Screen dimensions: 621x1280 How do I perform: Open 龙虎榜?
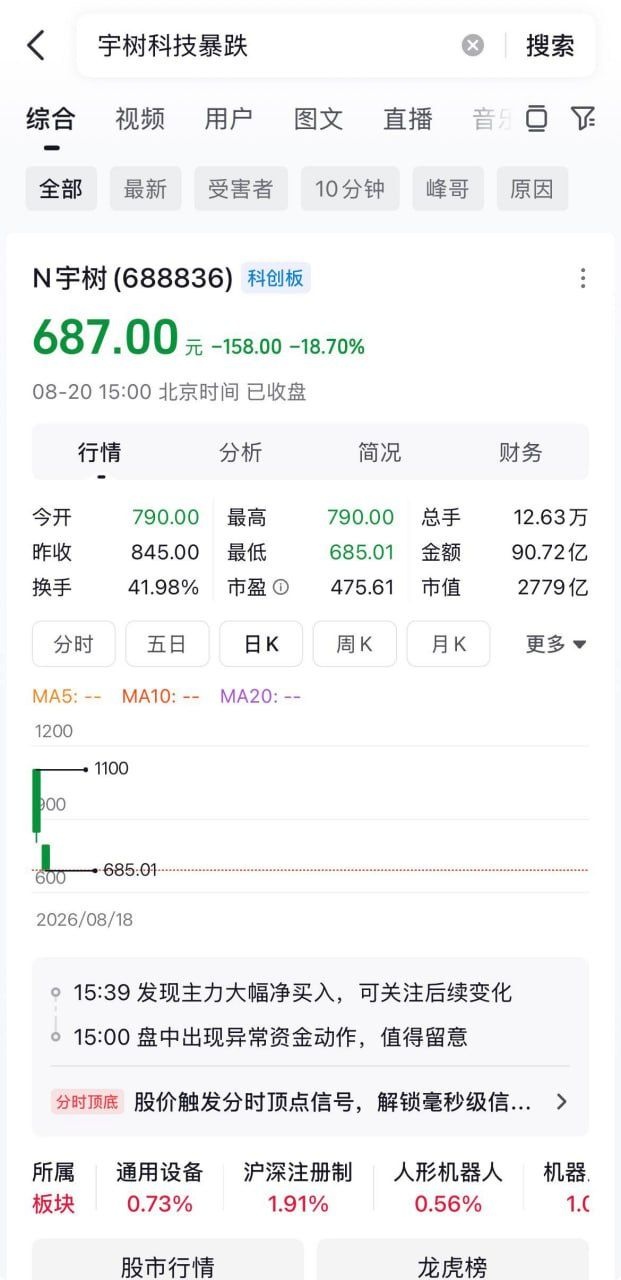tap(453, 1262)
